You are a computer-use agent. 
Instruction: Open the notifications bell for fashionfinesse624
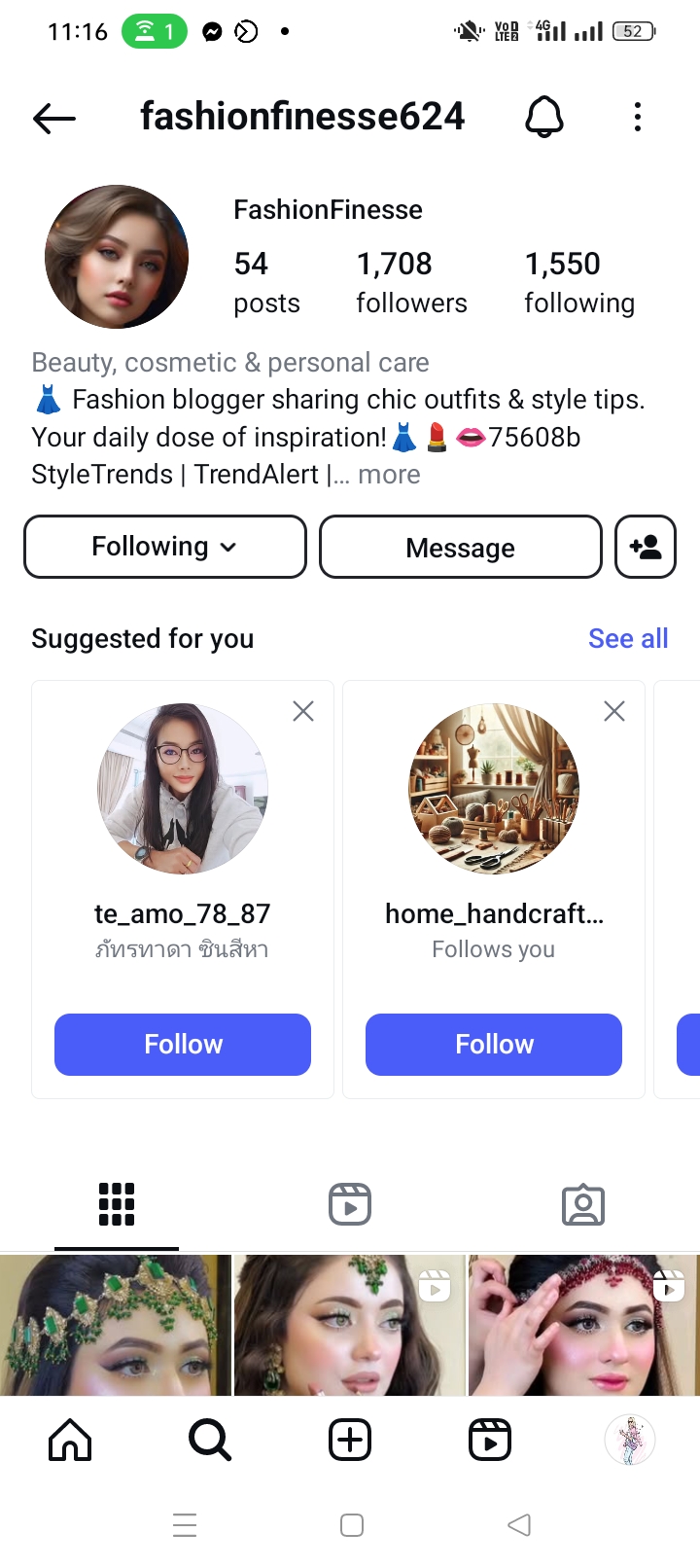[544, 118]
